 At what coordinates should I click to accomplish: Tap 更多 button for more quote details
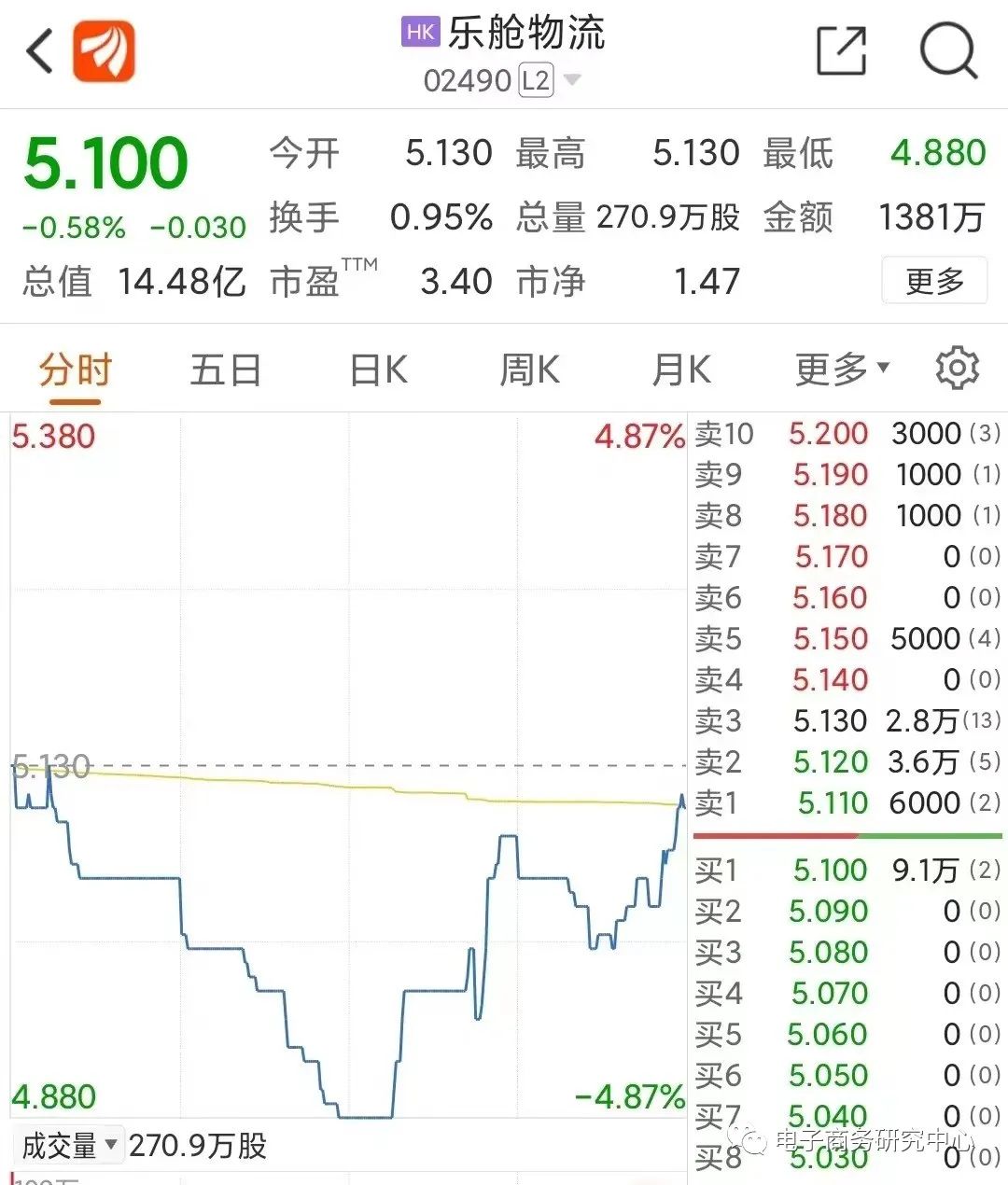(x=933, y=280)
